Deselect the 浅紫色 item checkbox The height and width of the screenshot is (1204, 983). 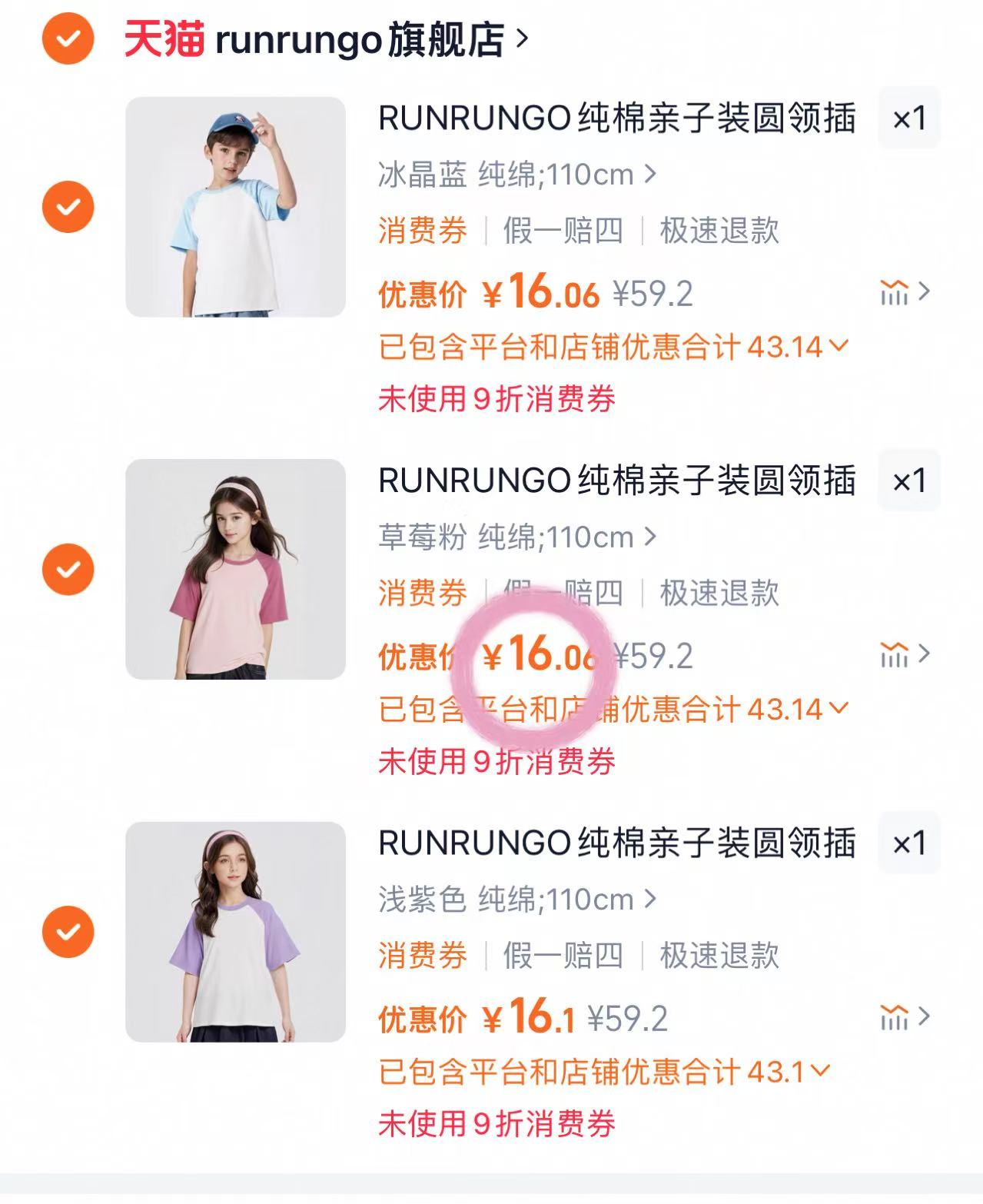pos(68,932)
